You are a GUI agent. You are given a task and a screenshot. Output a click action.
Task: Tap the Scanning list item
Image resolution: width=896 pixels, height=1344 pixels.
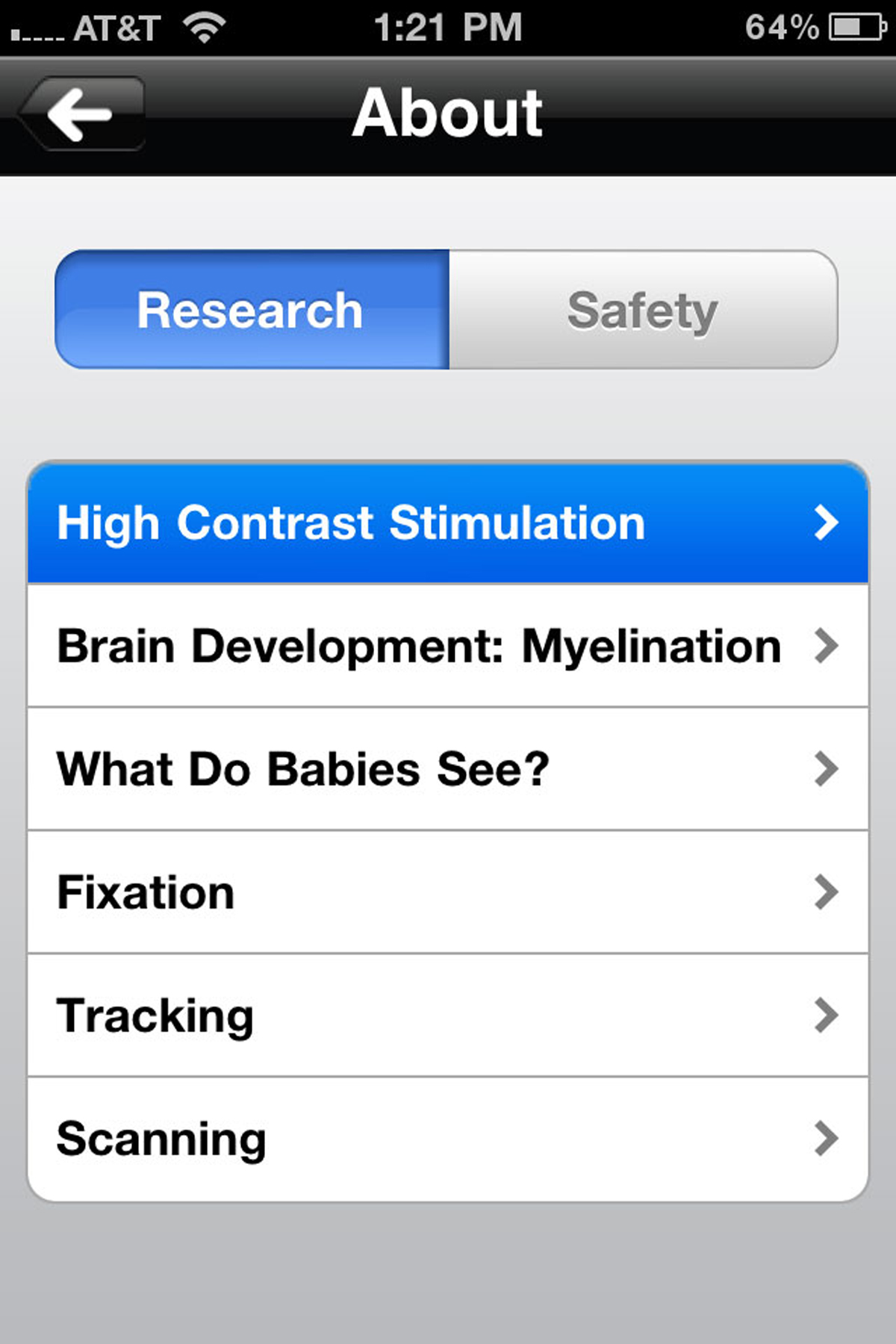click(x=447, y=1139)
